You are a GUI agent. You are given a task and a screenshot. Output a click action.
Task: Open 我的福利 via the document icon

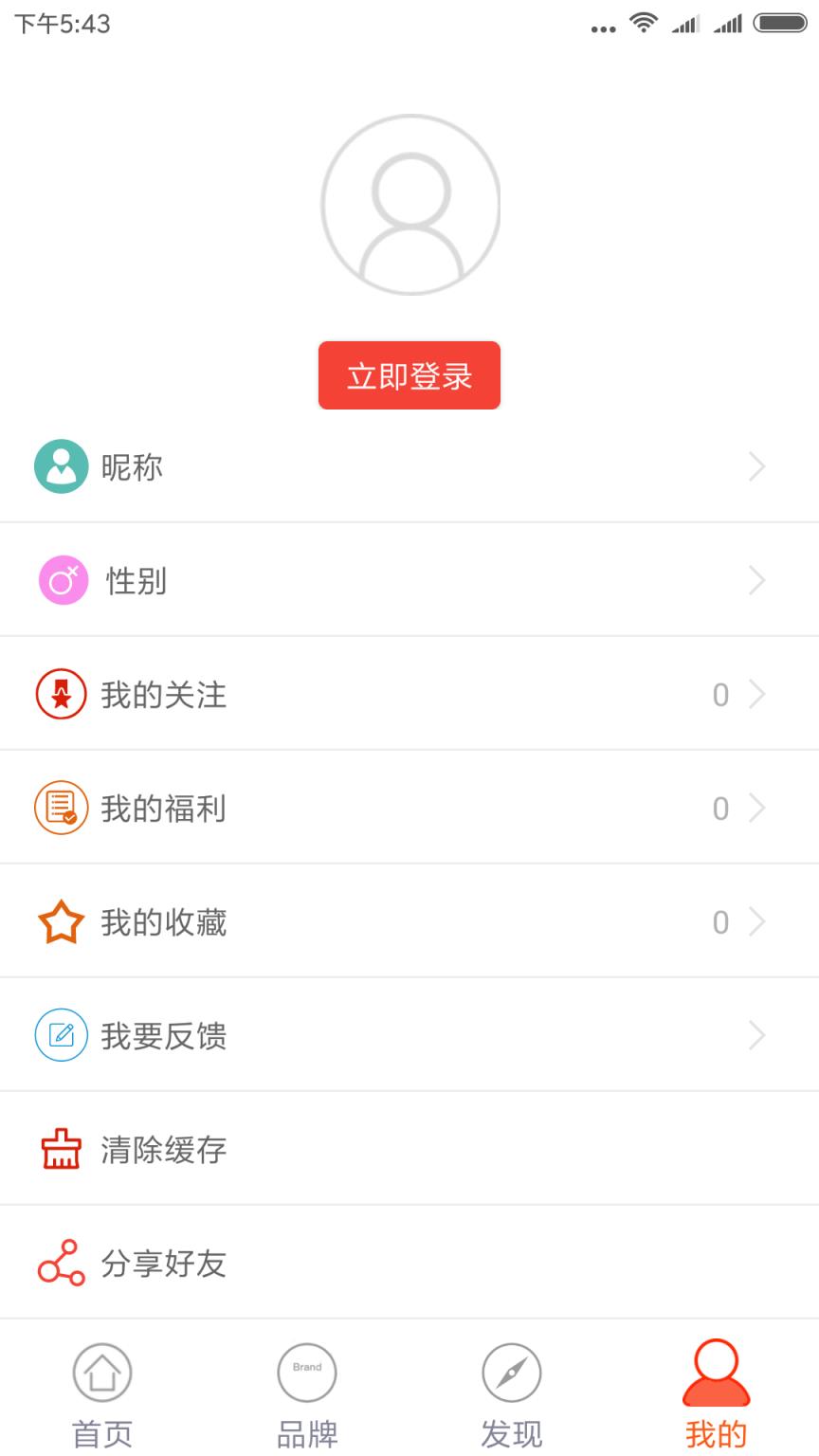[62, 808]
